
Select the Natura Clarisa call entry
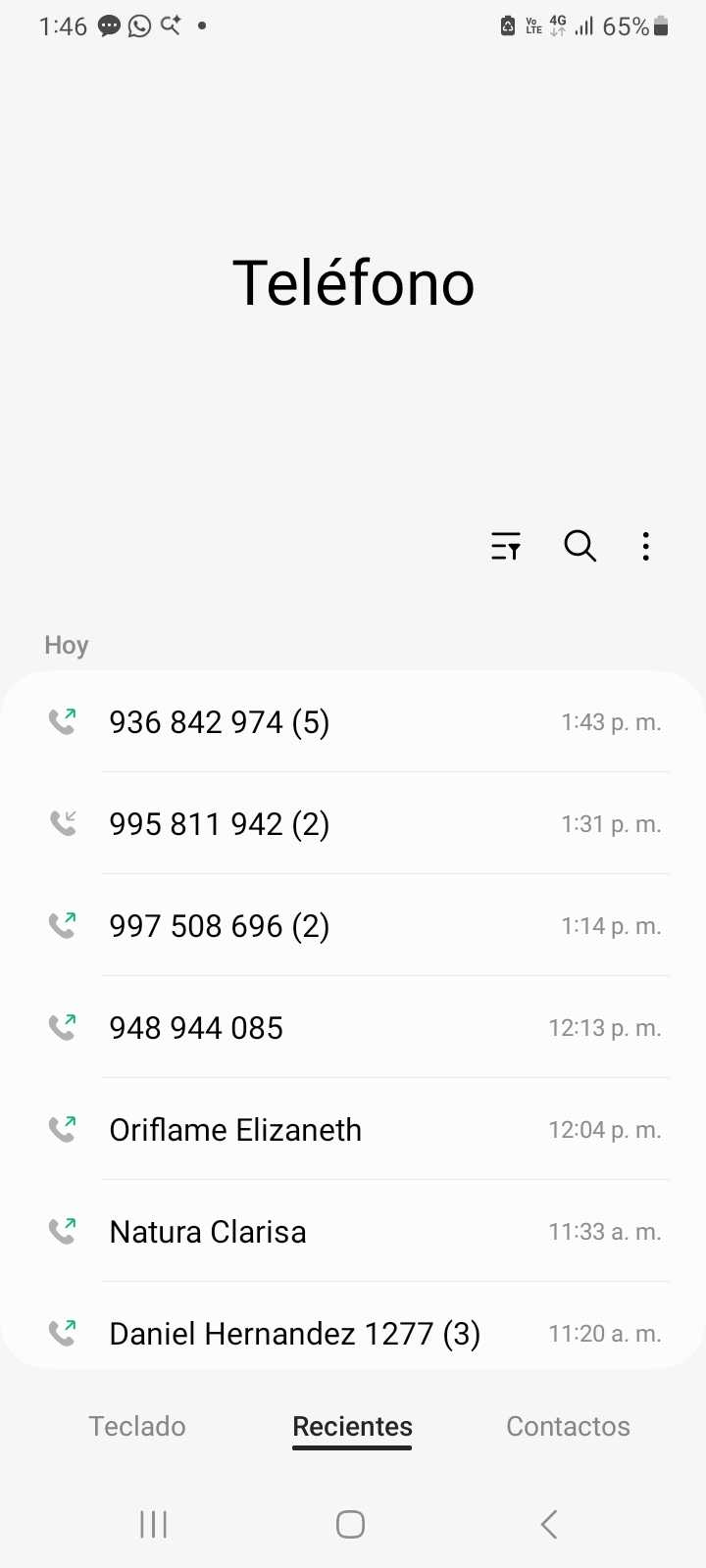tap(353, 1232)
